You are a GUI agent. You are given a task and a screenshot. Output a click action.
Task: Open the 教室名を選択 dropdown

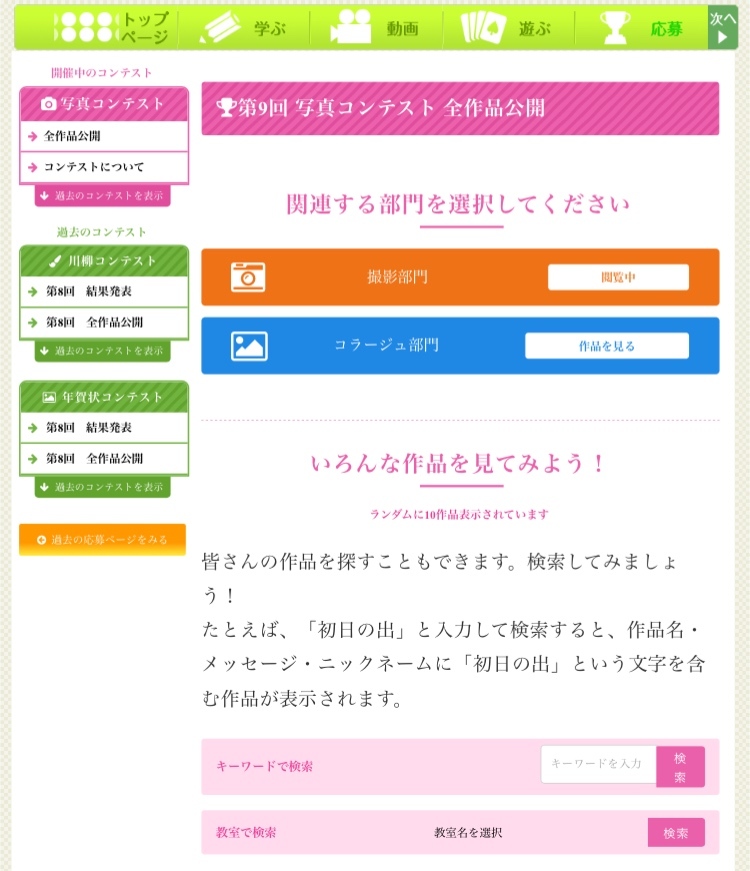(468, 833)
